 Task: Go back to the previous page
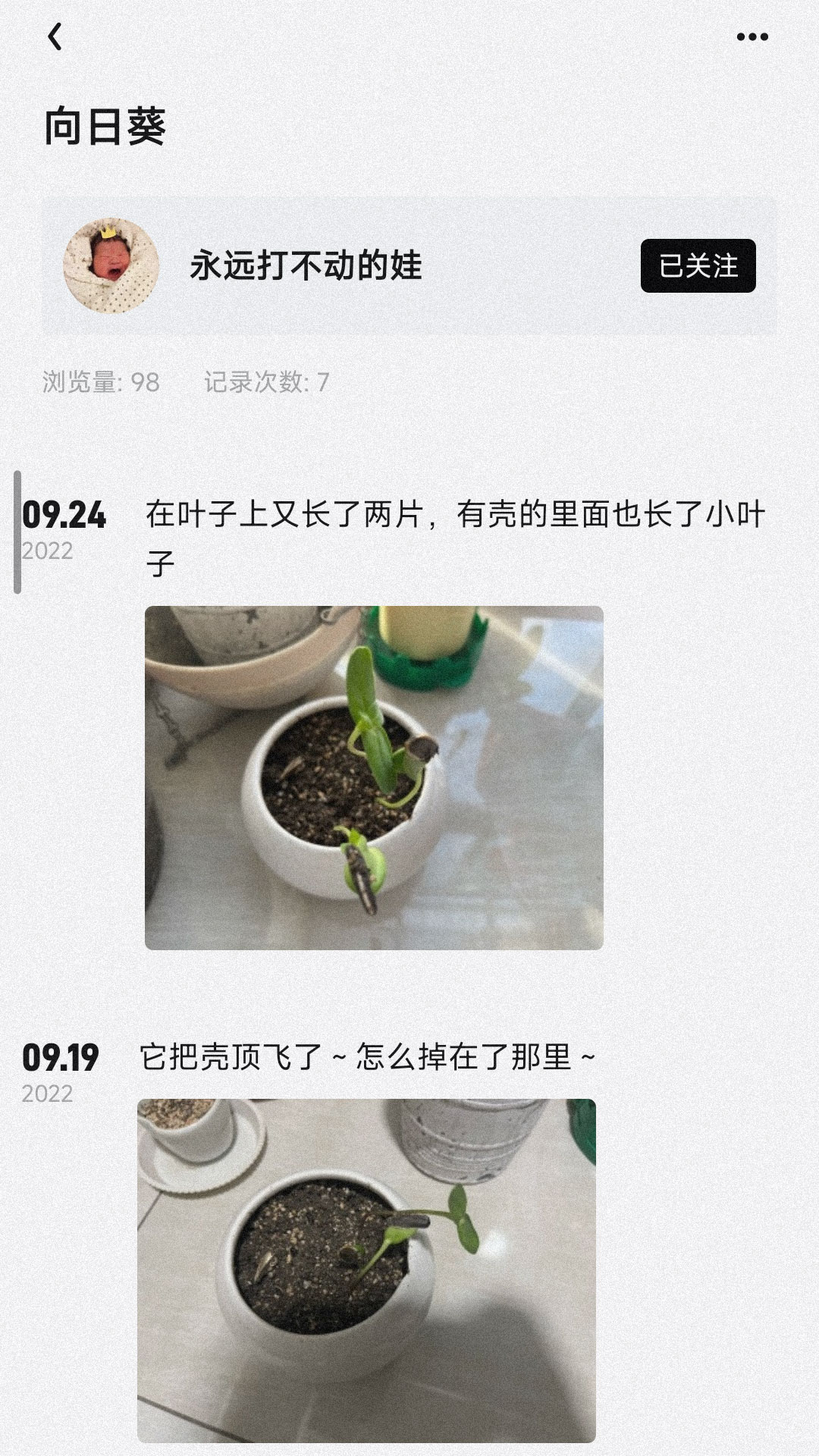[55, 36]
